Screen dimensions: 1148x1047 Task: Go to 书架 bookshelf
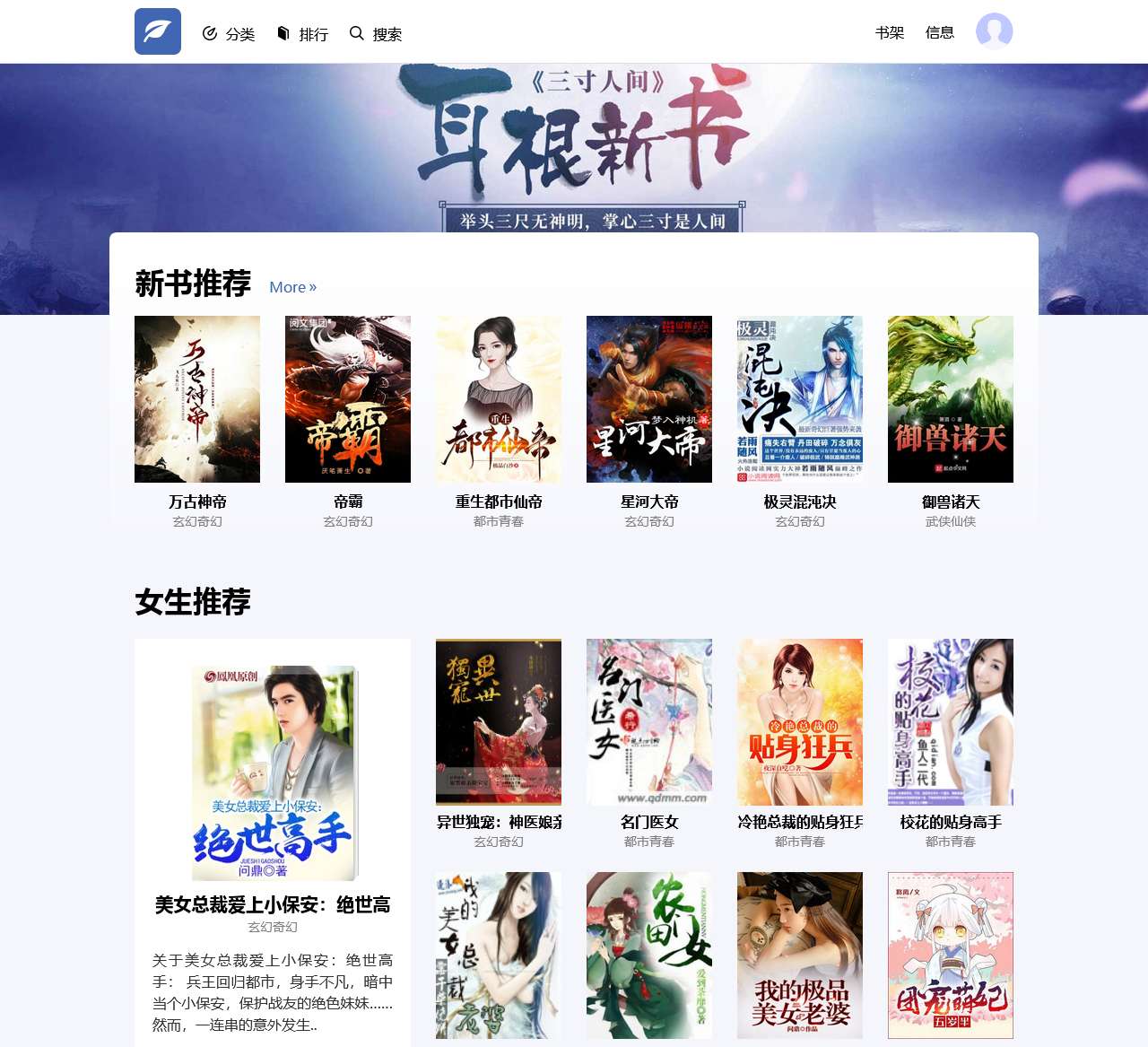tap(890, 32)
